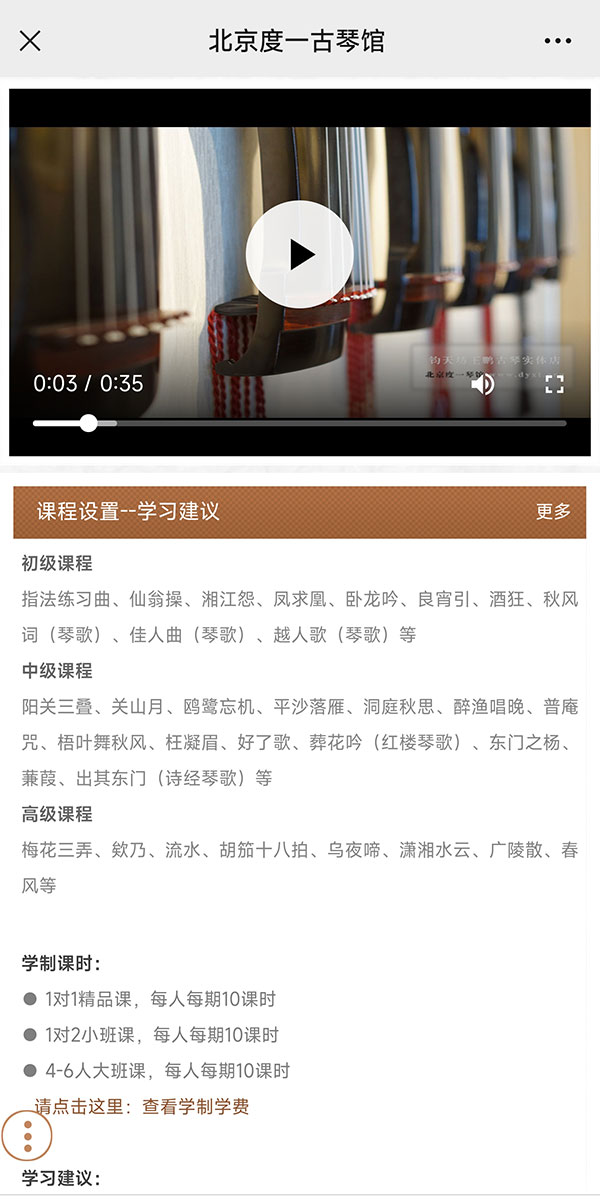Open the three-dot options menu

tap(558, 41)
